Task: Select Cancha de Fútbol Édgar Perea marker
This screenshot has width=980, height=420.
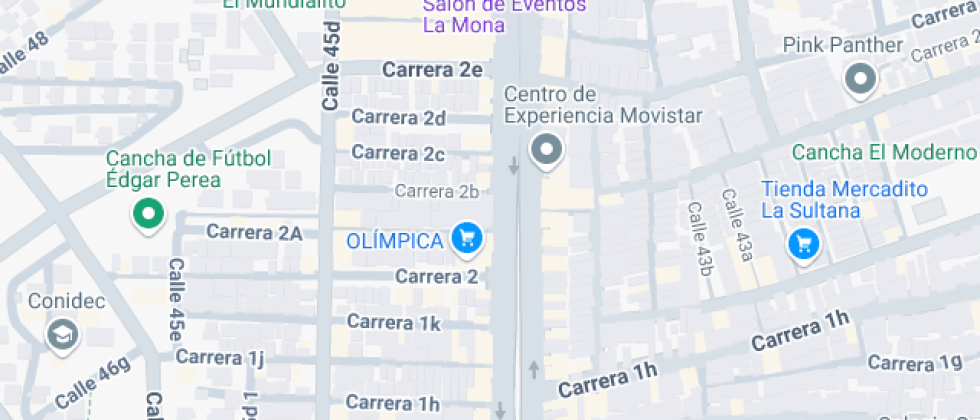Action: 148,216
